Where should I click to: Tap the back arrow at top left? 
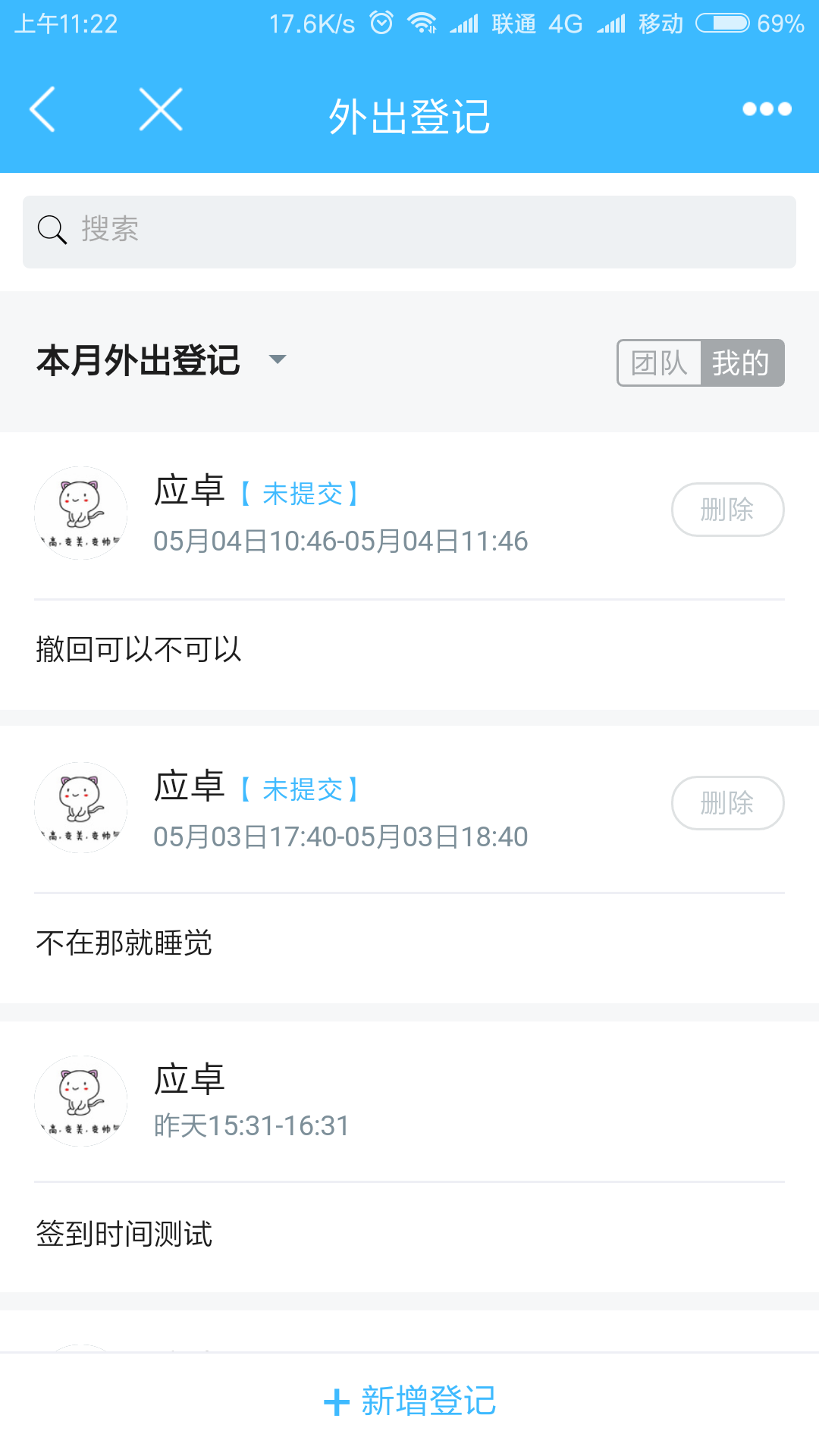pos(42,108)
